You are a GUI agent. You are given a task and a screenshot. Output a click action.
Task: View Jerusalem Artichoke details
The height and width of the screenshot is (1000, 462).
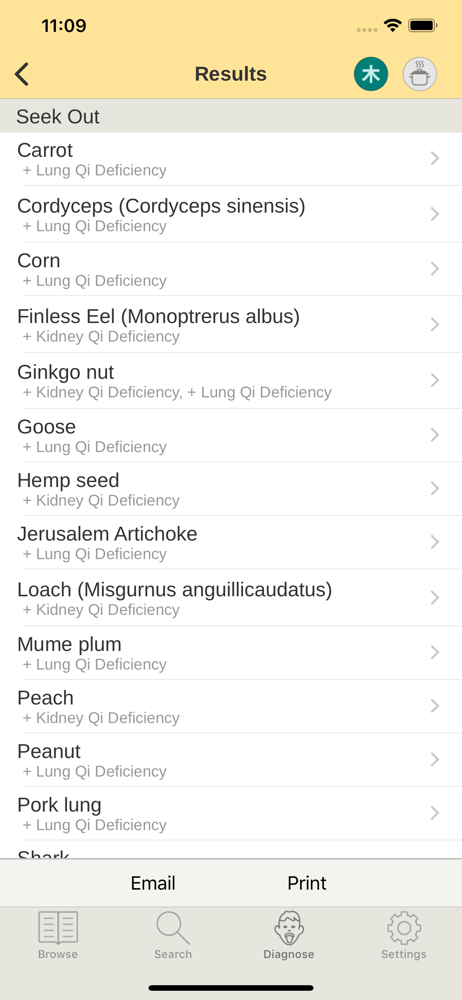pos(231,543)
